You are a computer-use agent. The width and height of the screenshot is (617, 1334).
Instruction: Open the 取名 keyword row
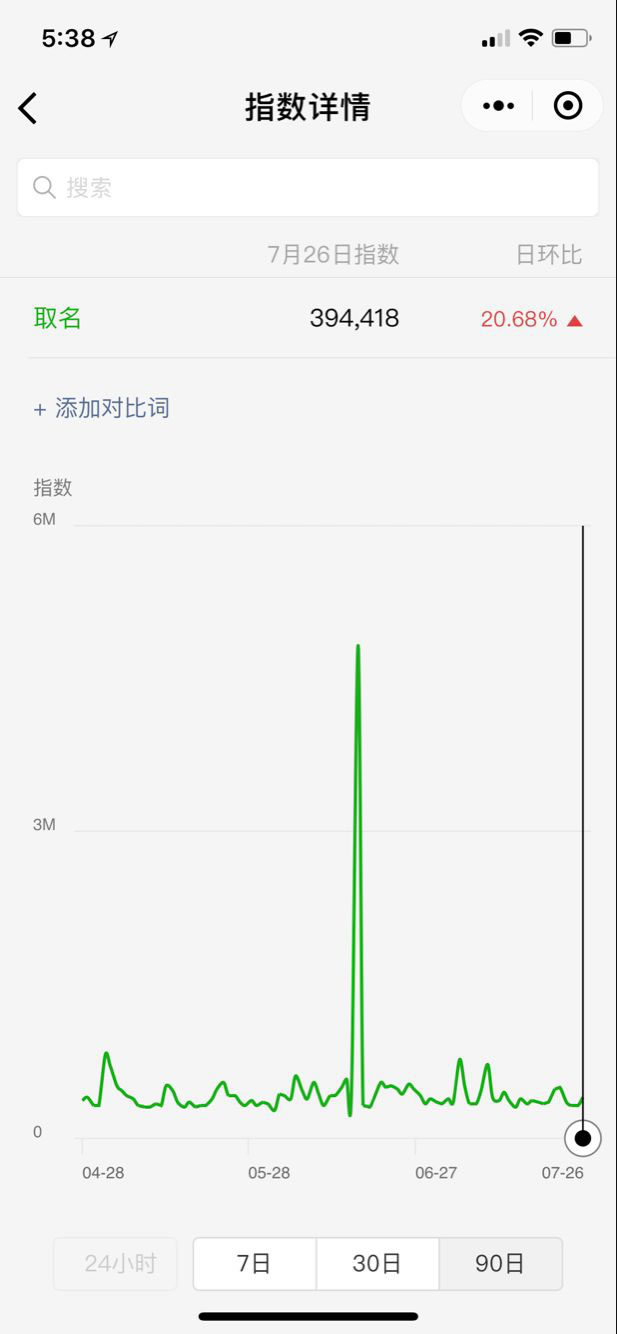tap(308, 319)
